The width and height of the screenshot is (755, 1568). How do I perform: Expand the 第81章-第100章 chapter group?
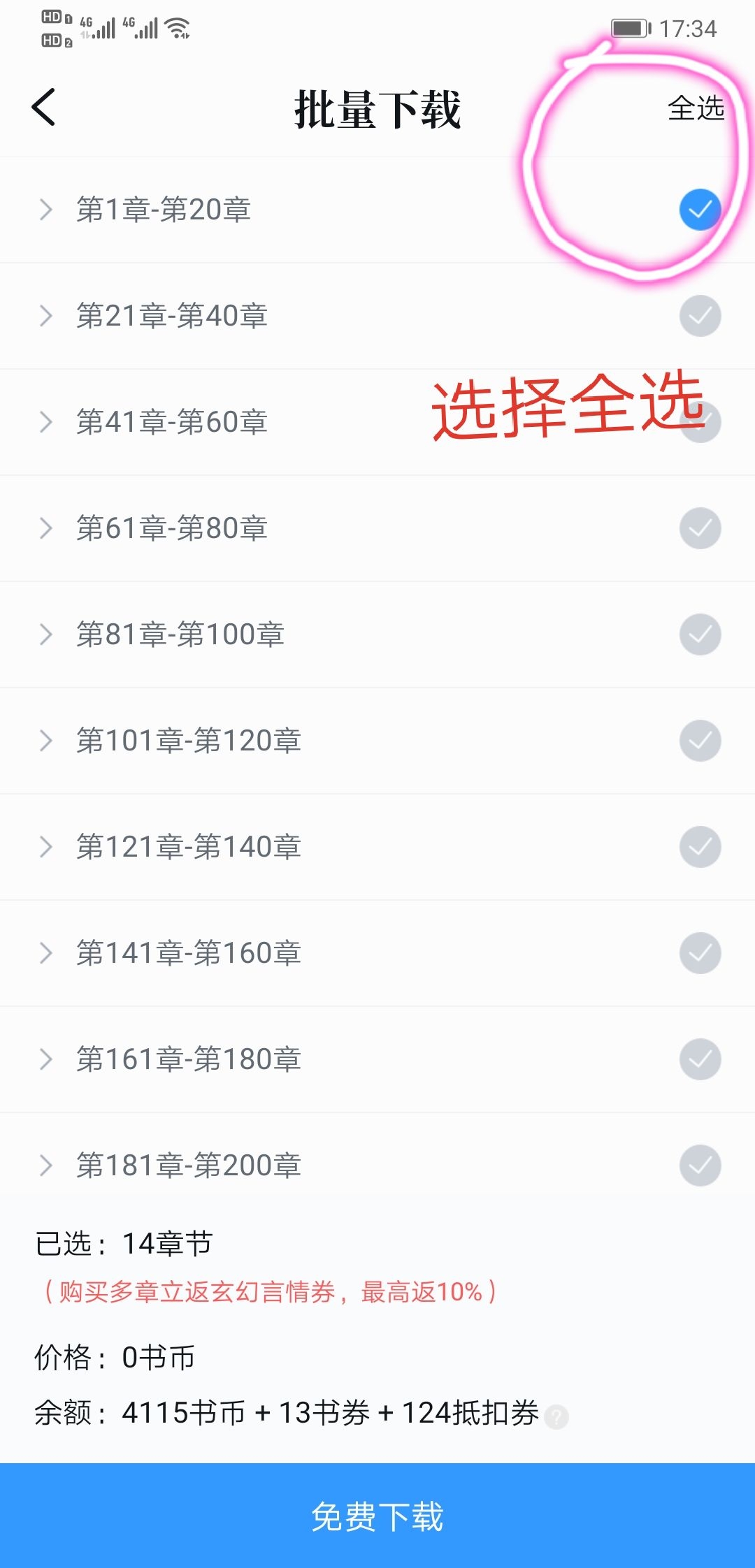pyautogui.click(x=46, y=634)
